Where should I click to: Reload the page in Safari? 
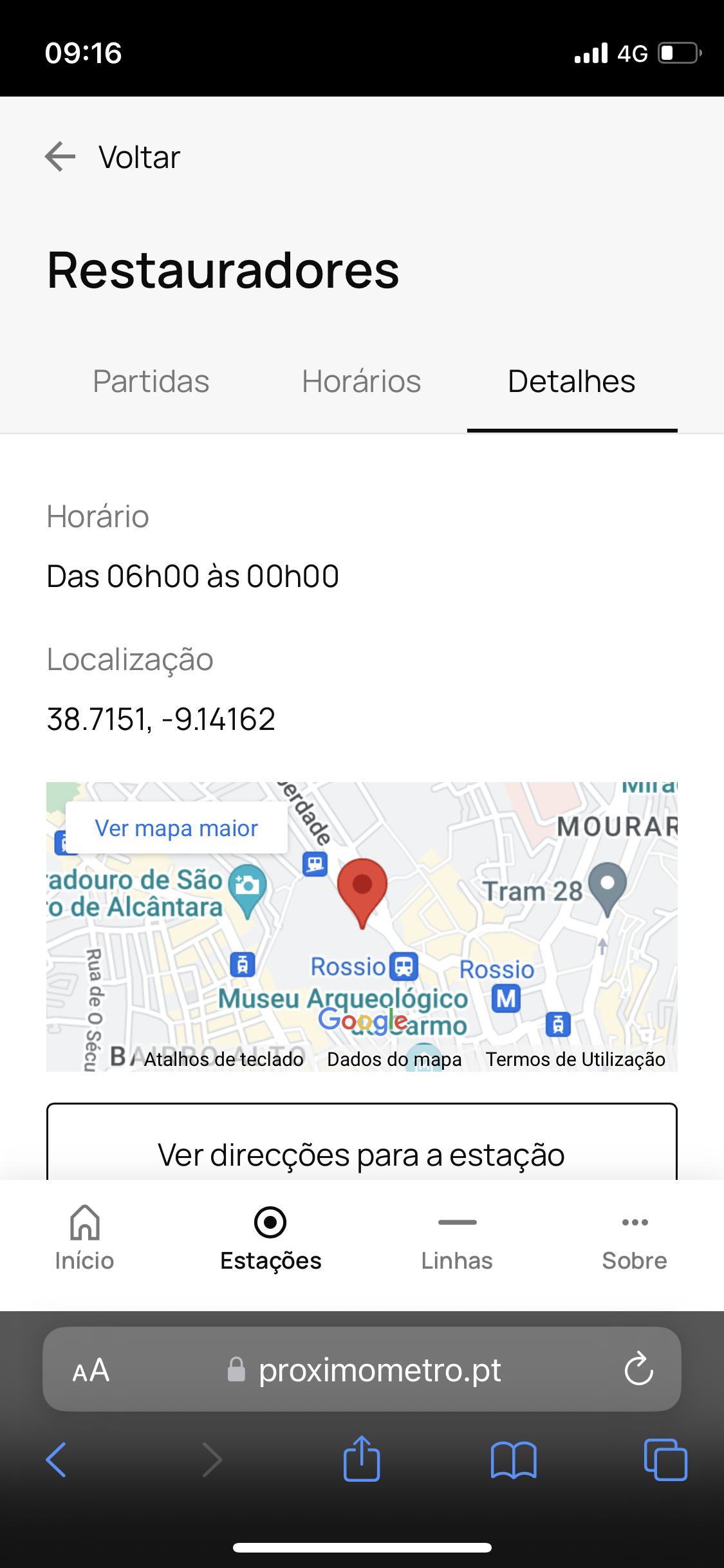(639, 1368)
